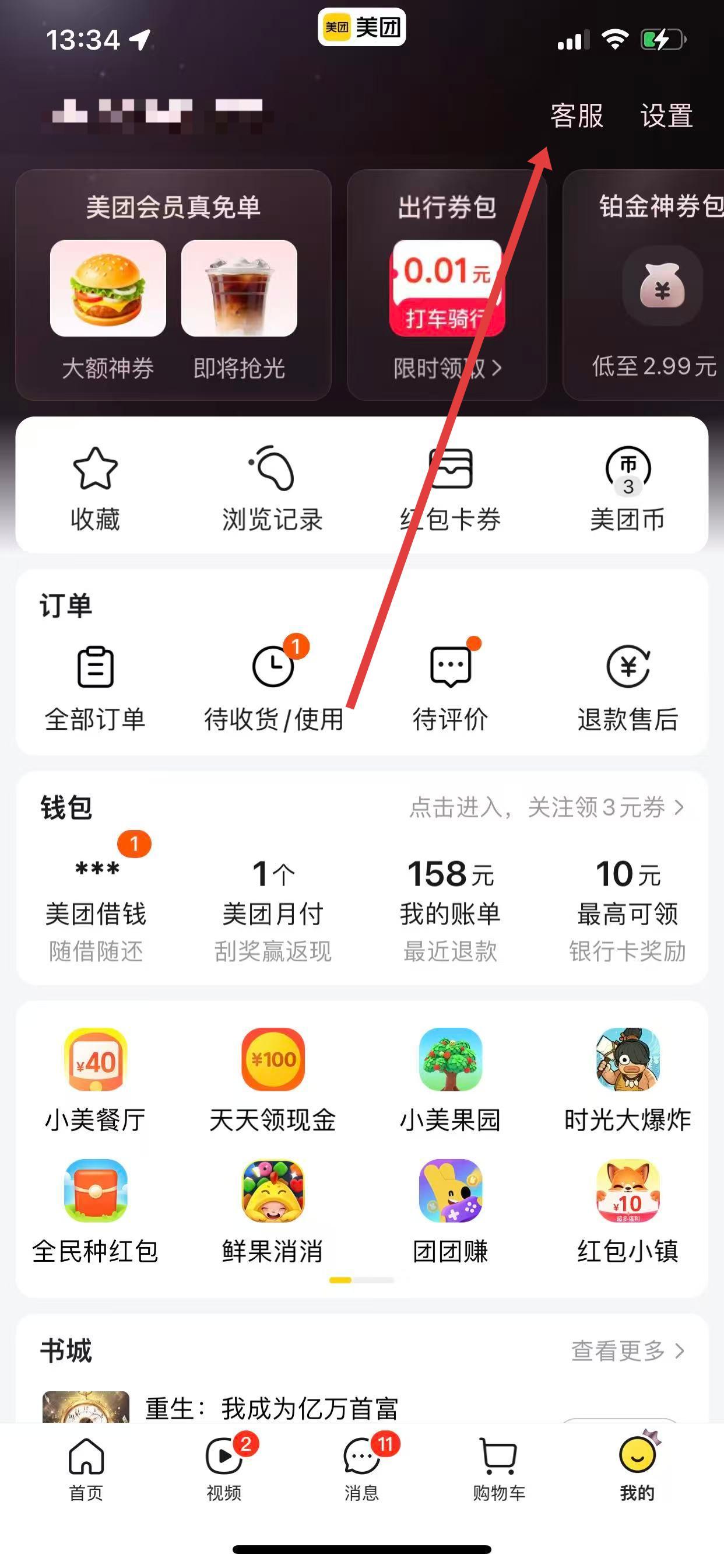Open 客服 customer service

point(576,116)
